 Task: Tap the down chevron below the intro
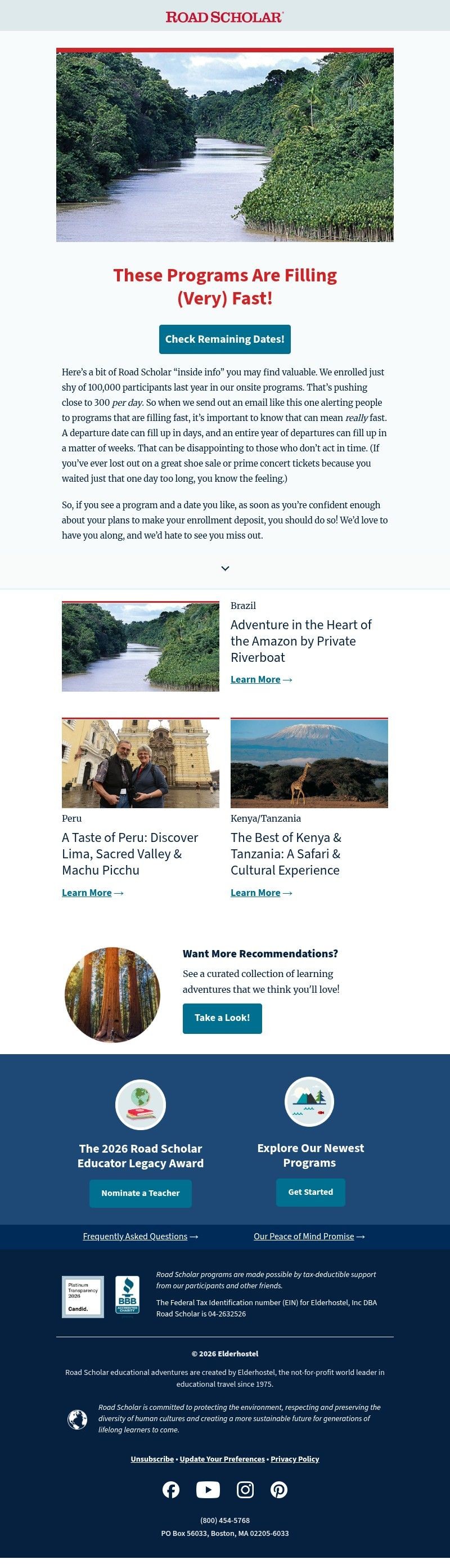point(225,568)
